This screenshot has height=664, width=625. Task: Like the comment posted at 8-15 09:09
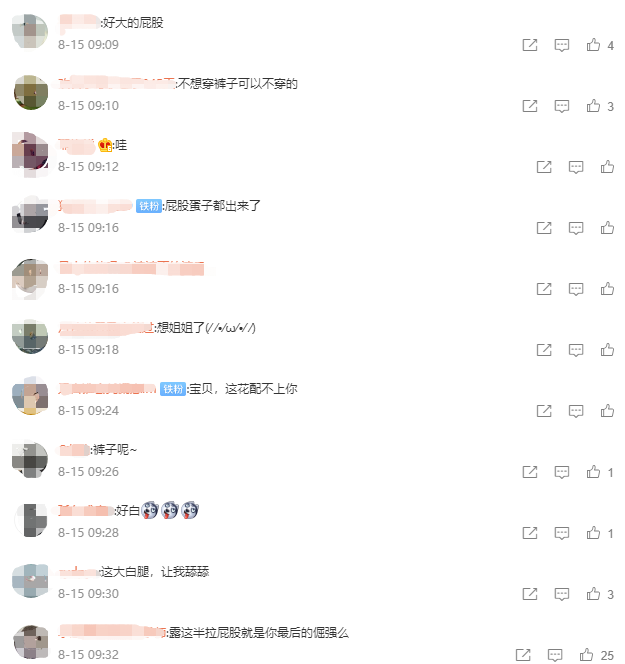click(x=593, y=45)
